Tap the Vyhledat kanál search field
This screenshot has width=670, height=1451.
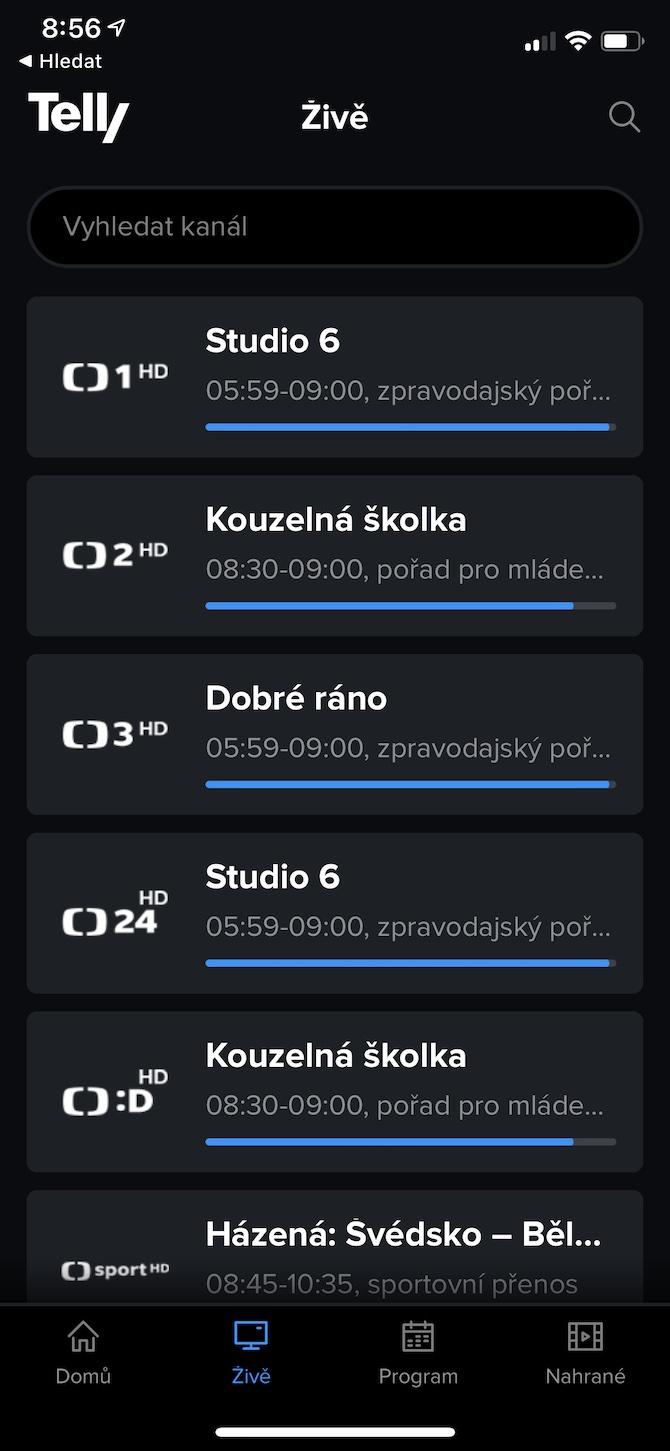(334, 227)
